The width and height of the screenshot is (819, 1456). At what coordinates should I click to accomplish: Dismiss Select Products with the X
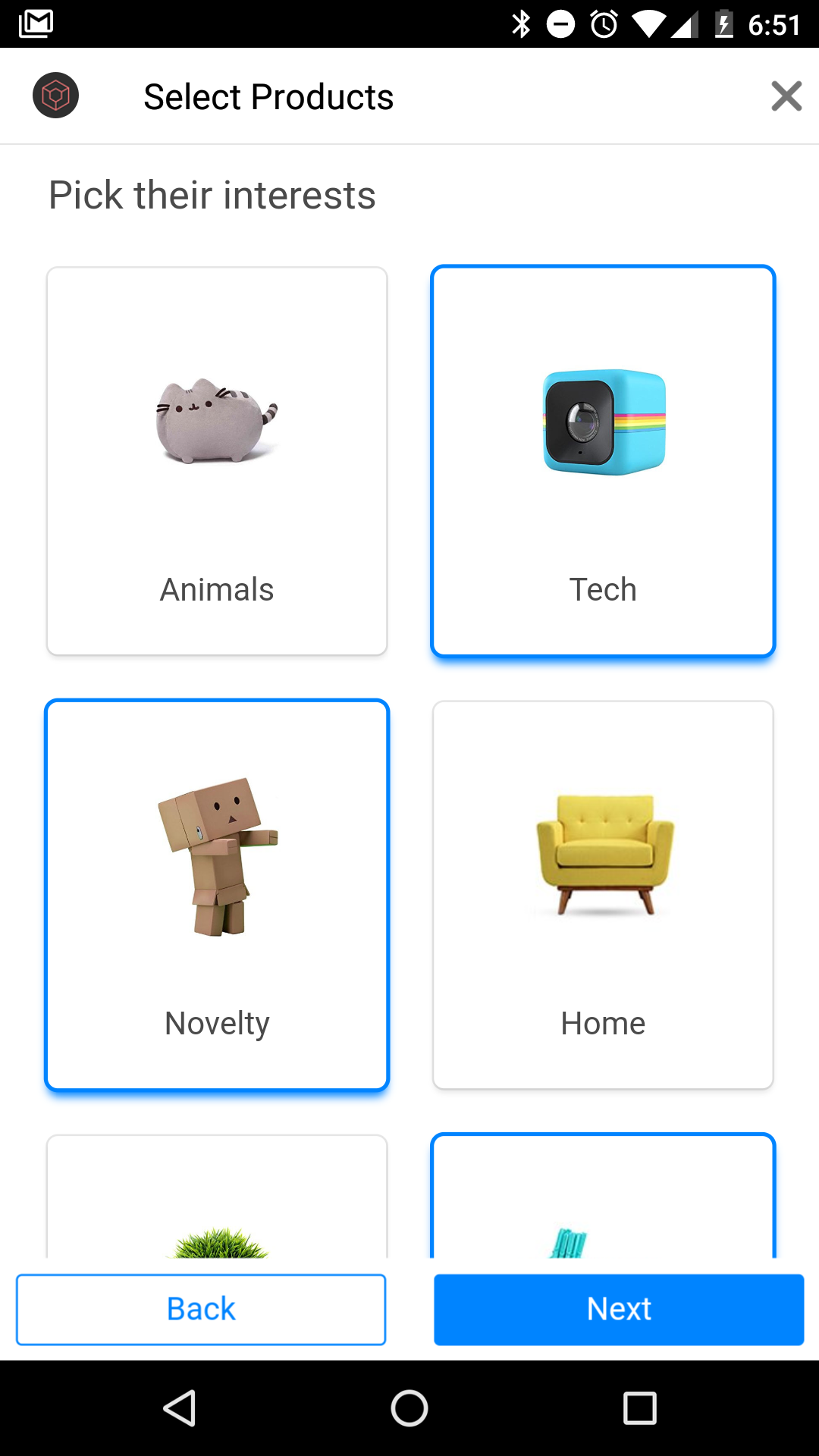(x=786, y=96)
